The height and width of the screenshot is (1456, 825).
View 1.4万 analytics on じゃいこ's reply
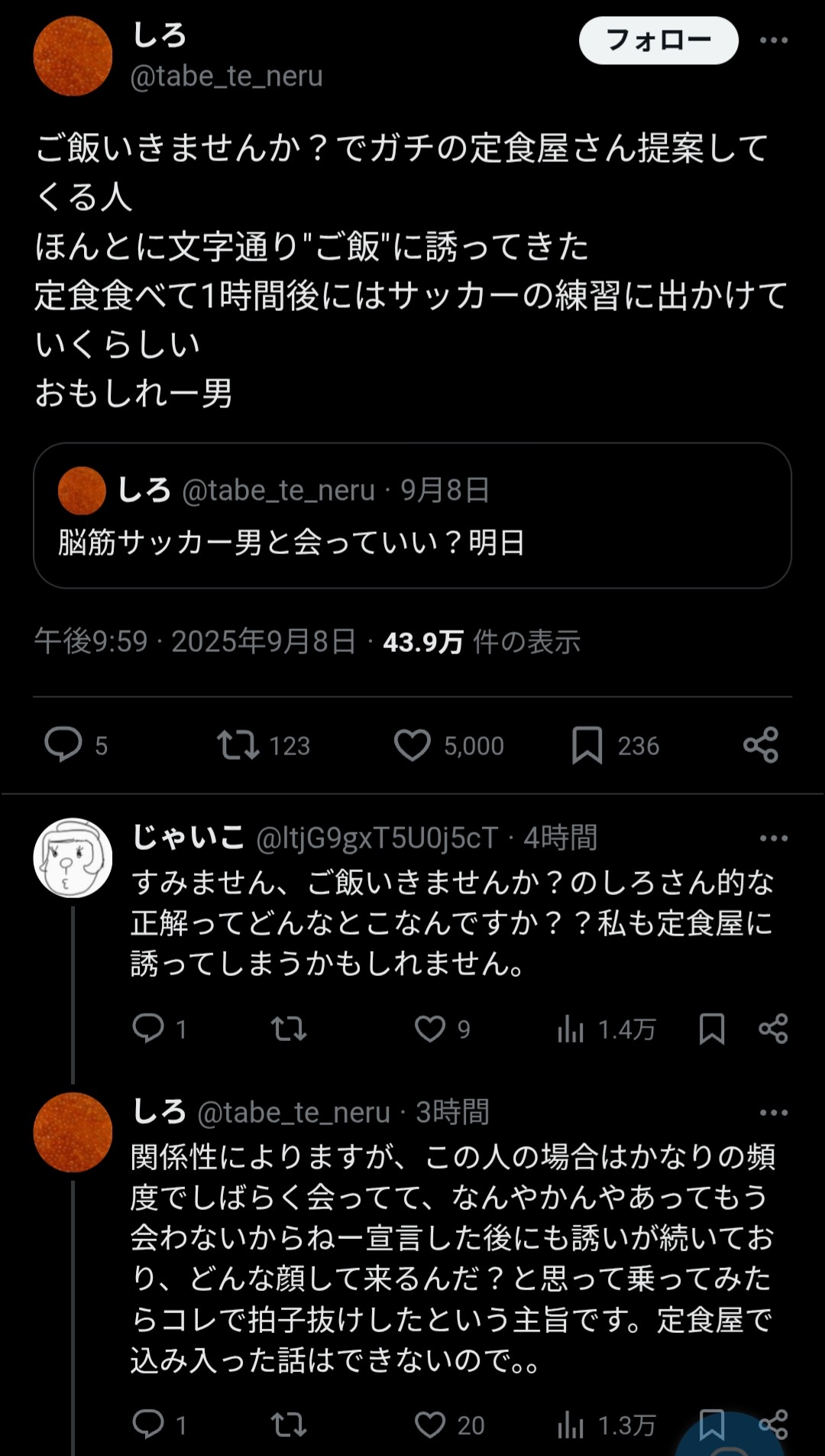click(607, 1029)
